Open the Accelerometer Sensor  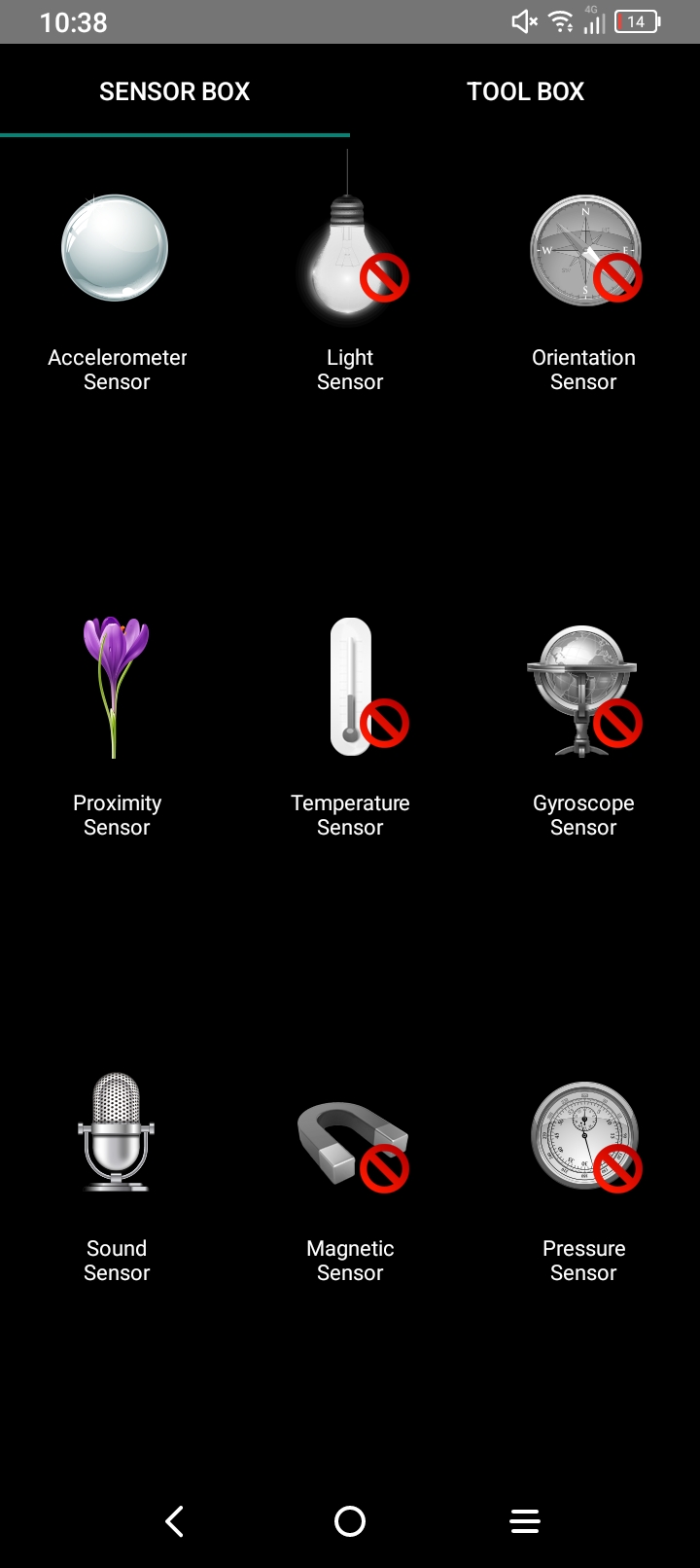point(117,292)
